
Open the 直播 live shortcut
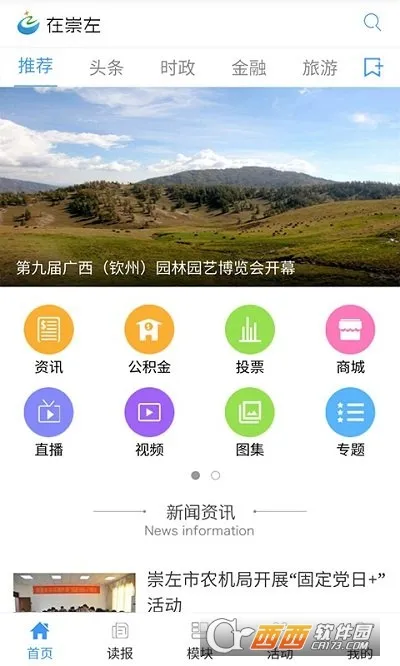49,422
